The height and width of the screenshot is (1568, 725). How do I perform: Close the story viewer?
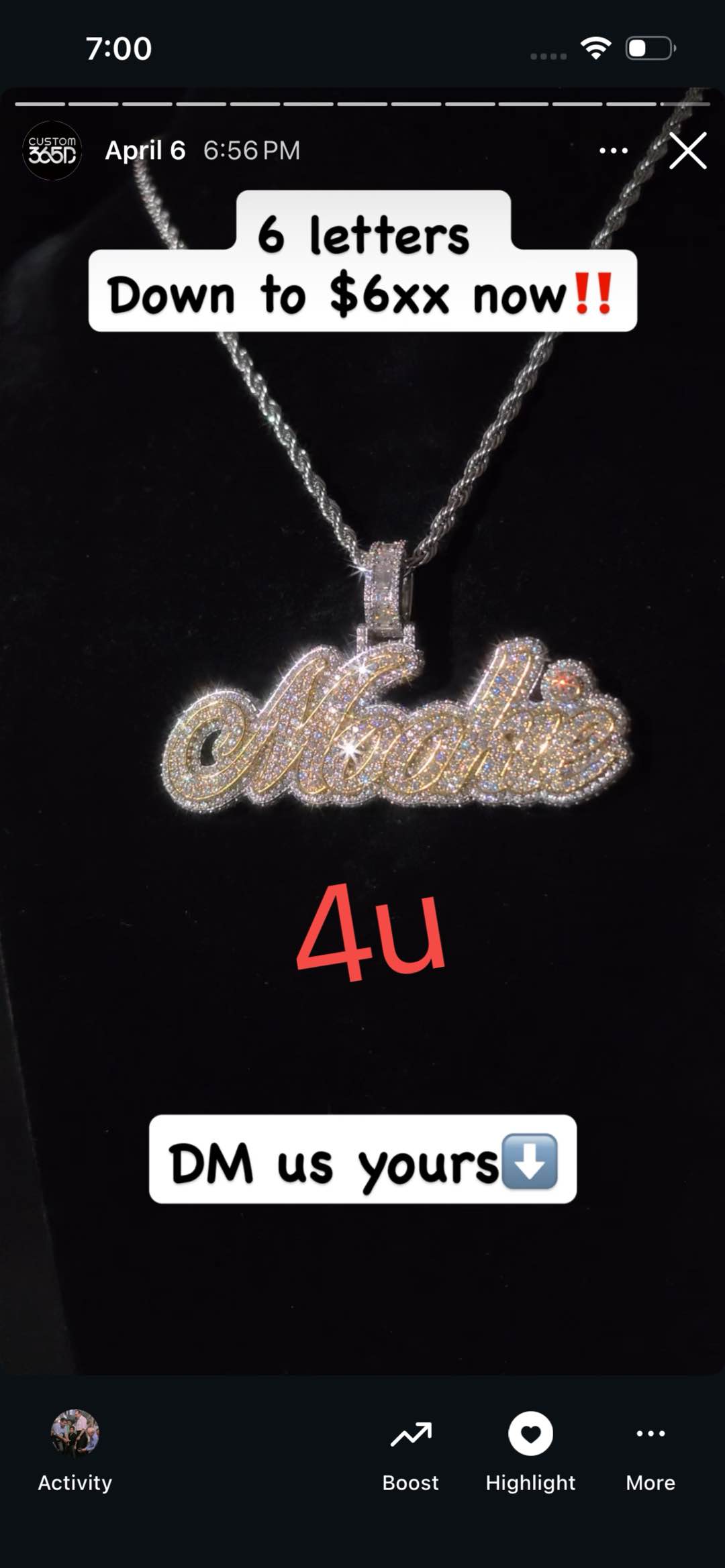coord(687,150)
